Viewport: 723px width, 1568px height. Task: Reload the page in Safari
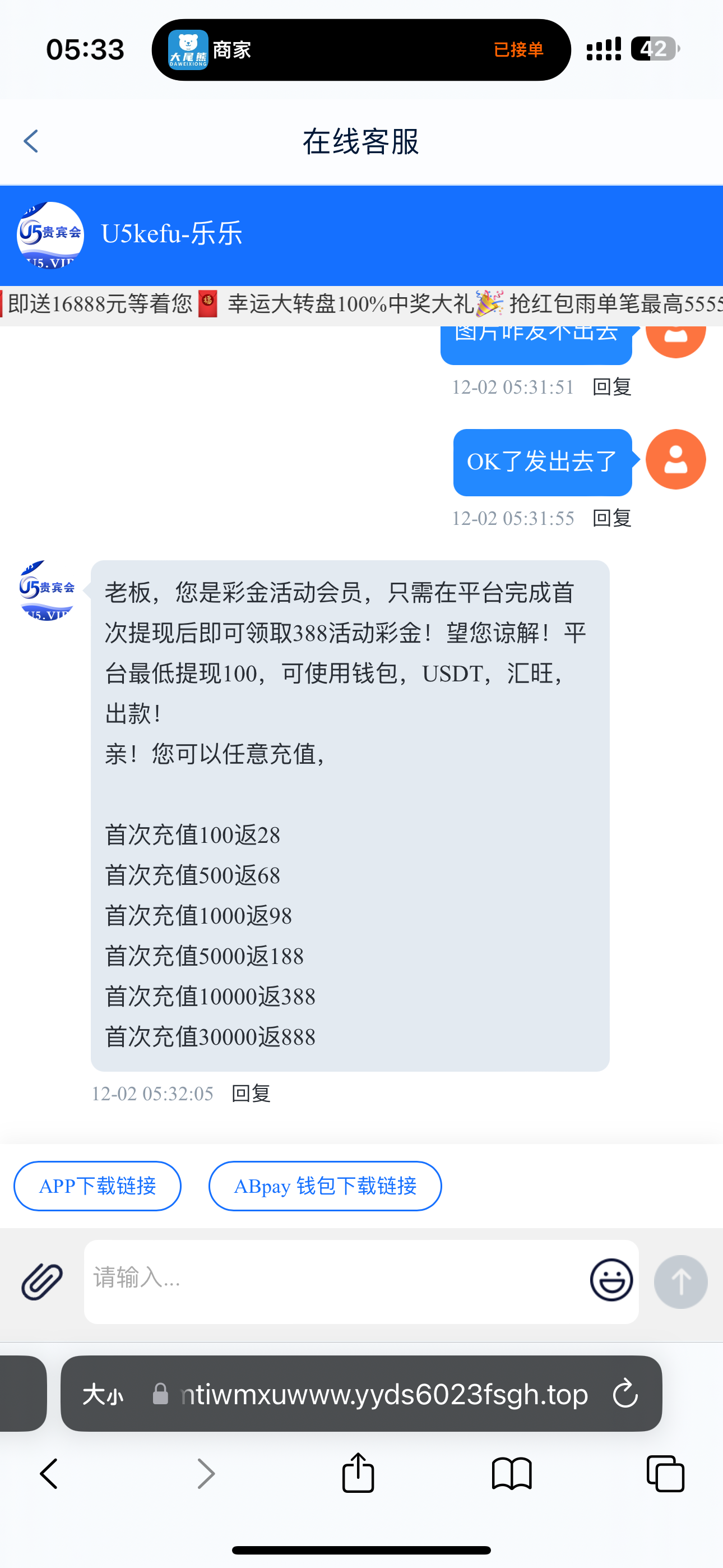(x=624, y=1394)
